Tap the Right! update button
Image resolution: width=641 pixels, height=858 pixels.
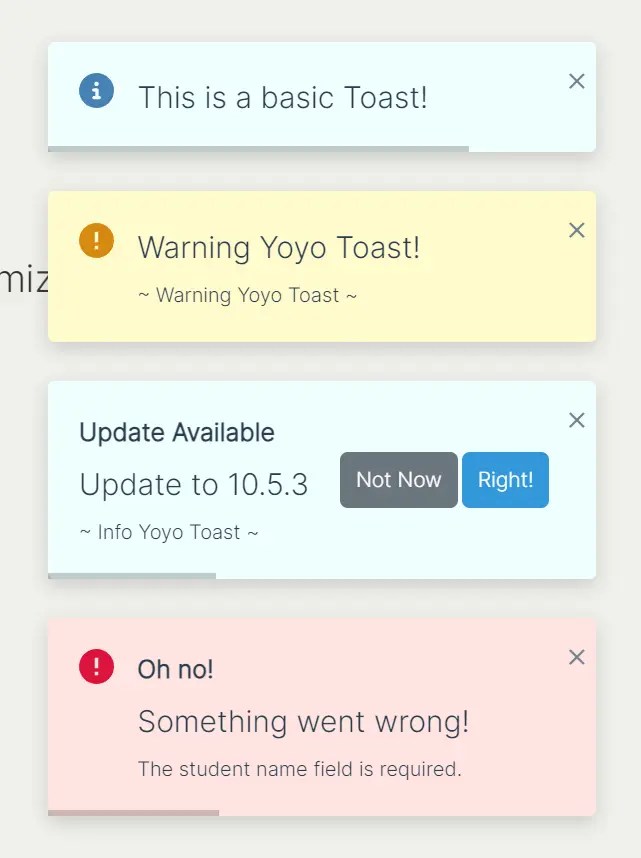(x=505, y=480)
